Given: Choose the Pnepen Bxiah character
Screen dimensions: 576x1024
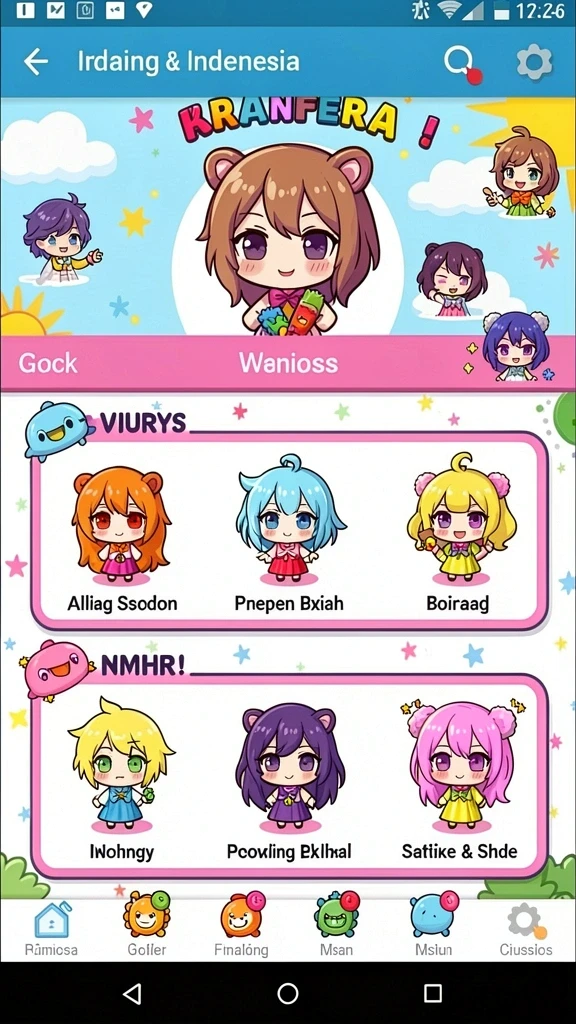Looking at the screenshot, I should [x=289, y=534].
